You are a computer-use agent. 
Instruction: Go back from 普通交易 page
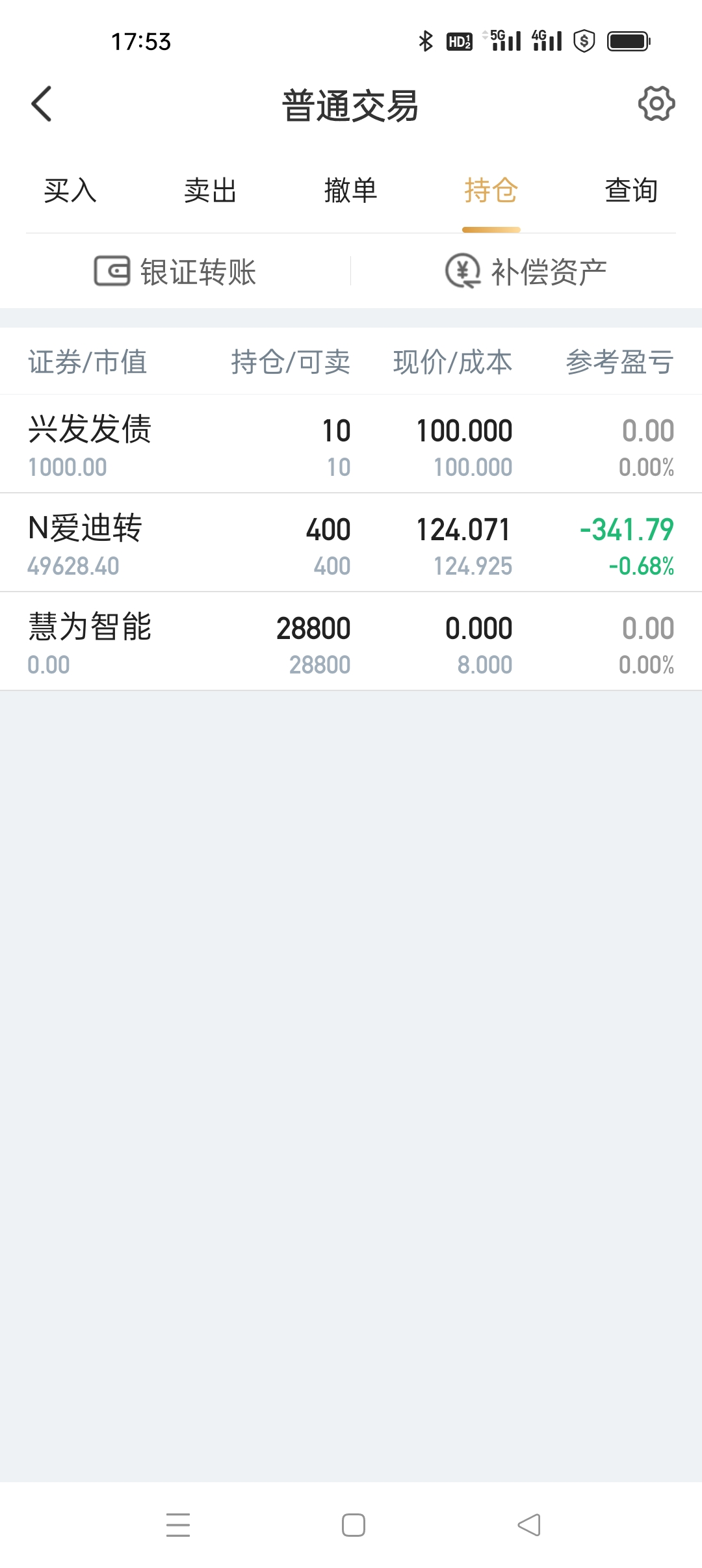[x=42, y=104]
